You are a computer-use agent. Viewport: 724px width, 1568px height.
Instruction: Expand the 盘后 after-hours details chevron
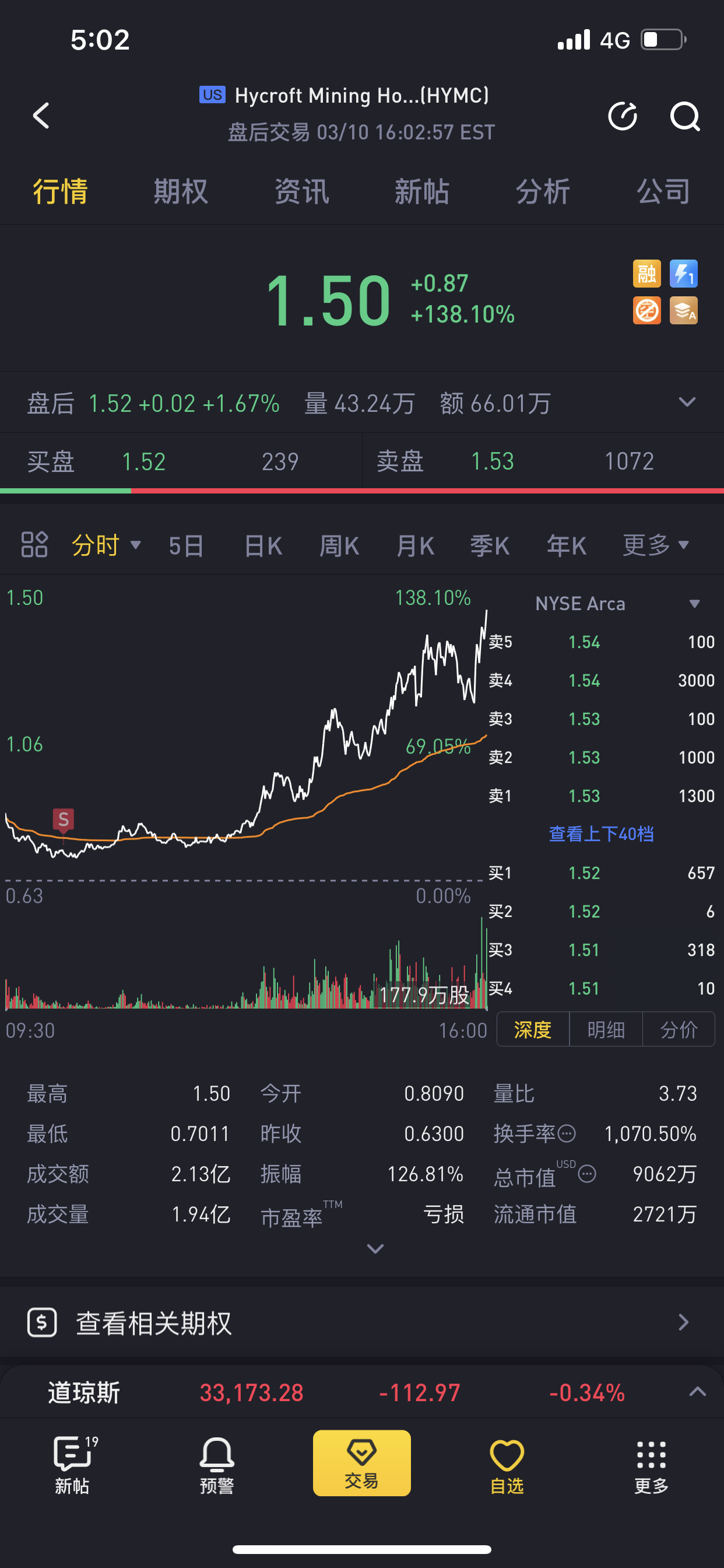point(687,402)
